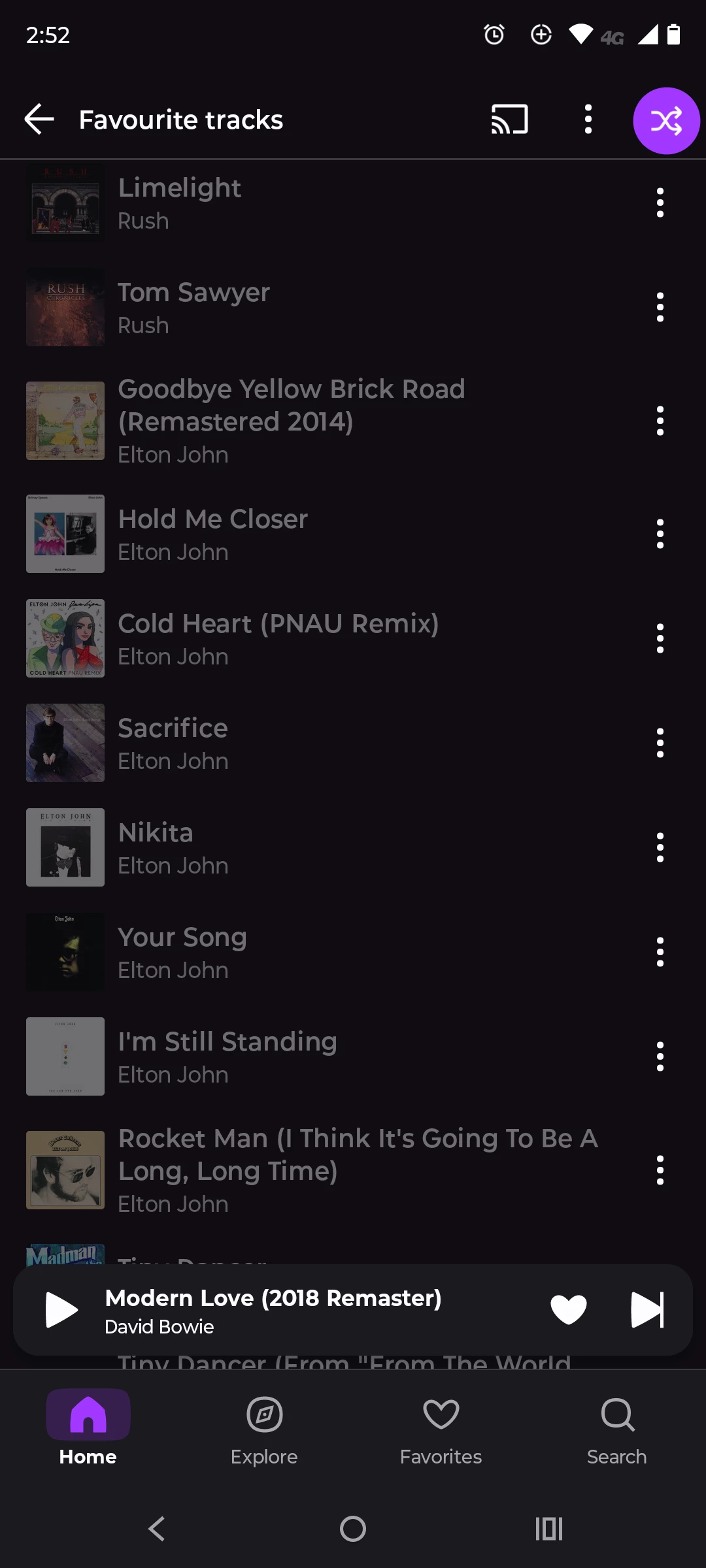706x1568 pixels.
Task: Open options for Tom Sawyer
Action: coord(660,307)
